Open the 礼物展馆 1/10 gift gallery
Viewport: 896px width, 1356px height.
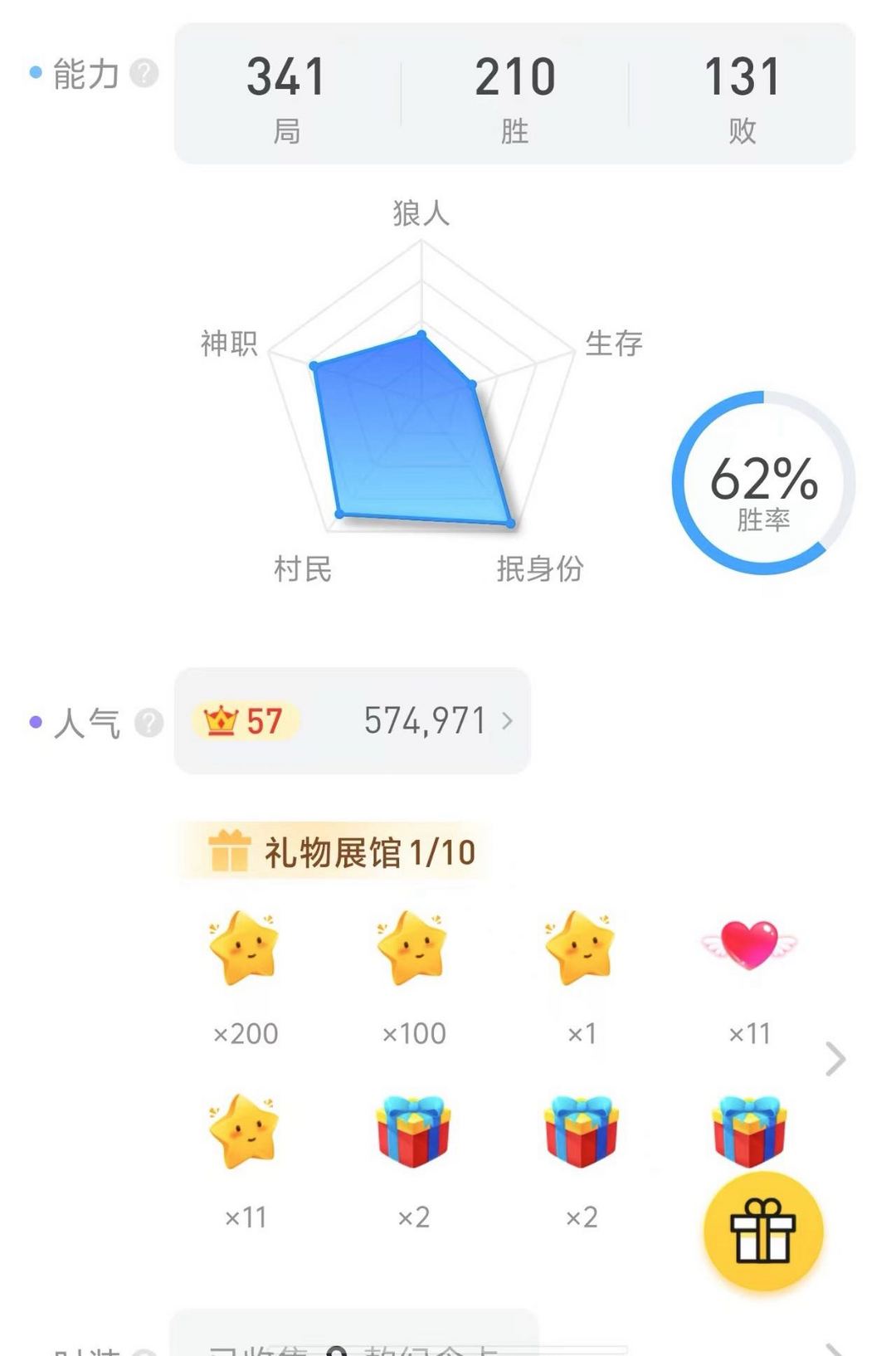click(x=343, y=852)
